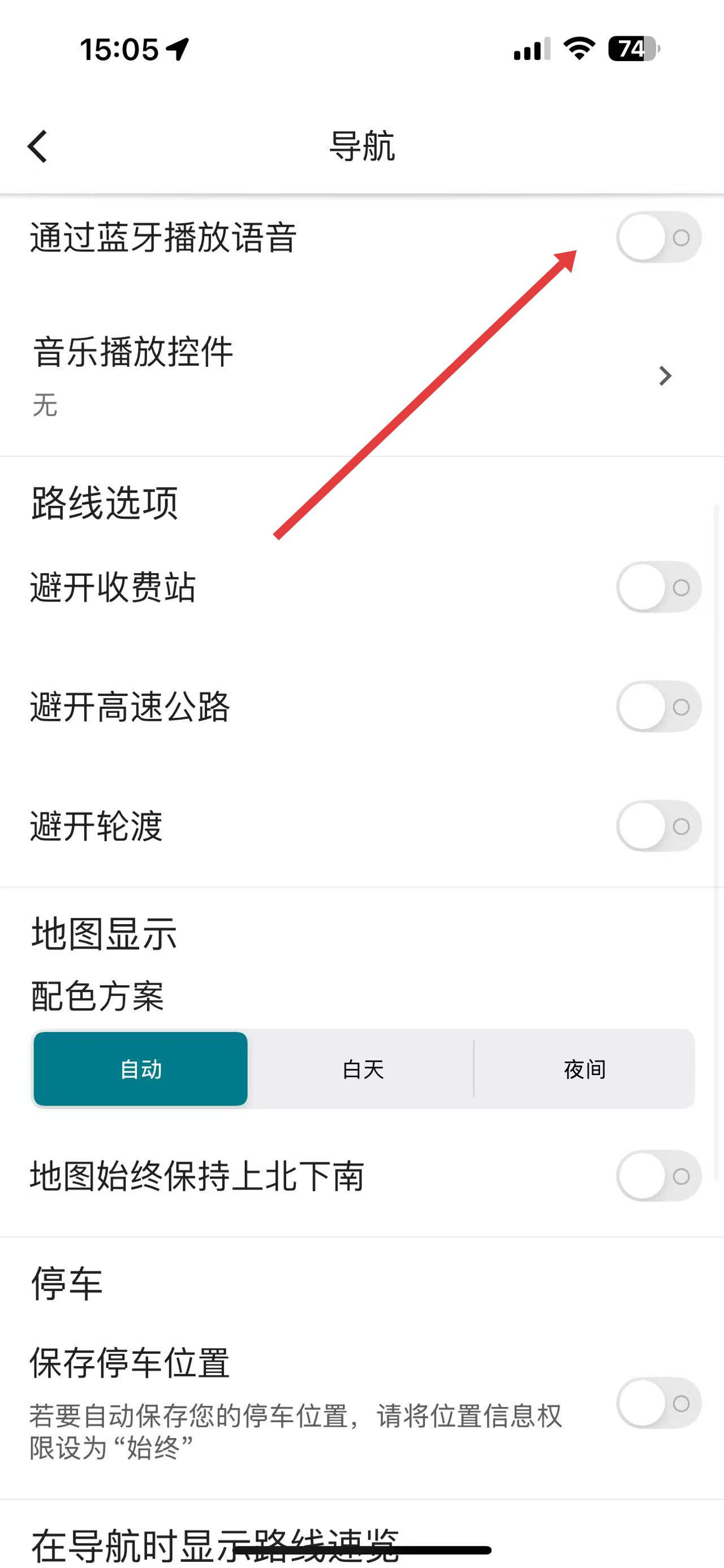Enable 通过蓝牙播放语音 switch
This screenshot has height=1568, width=724.
658,237
